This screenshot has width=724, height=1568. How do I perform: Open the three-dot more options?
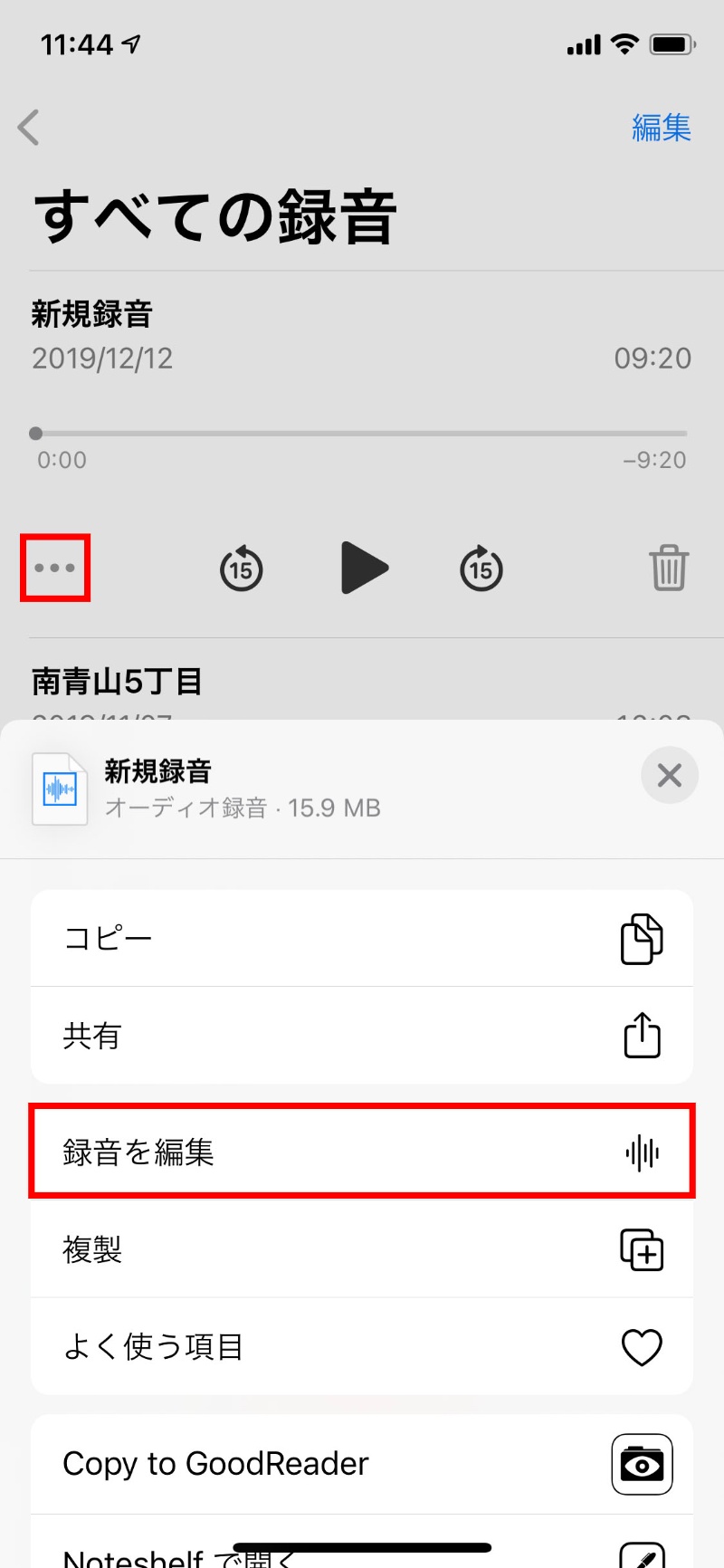[x=55, y=569]
